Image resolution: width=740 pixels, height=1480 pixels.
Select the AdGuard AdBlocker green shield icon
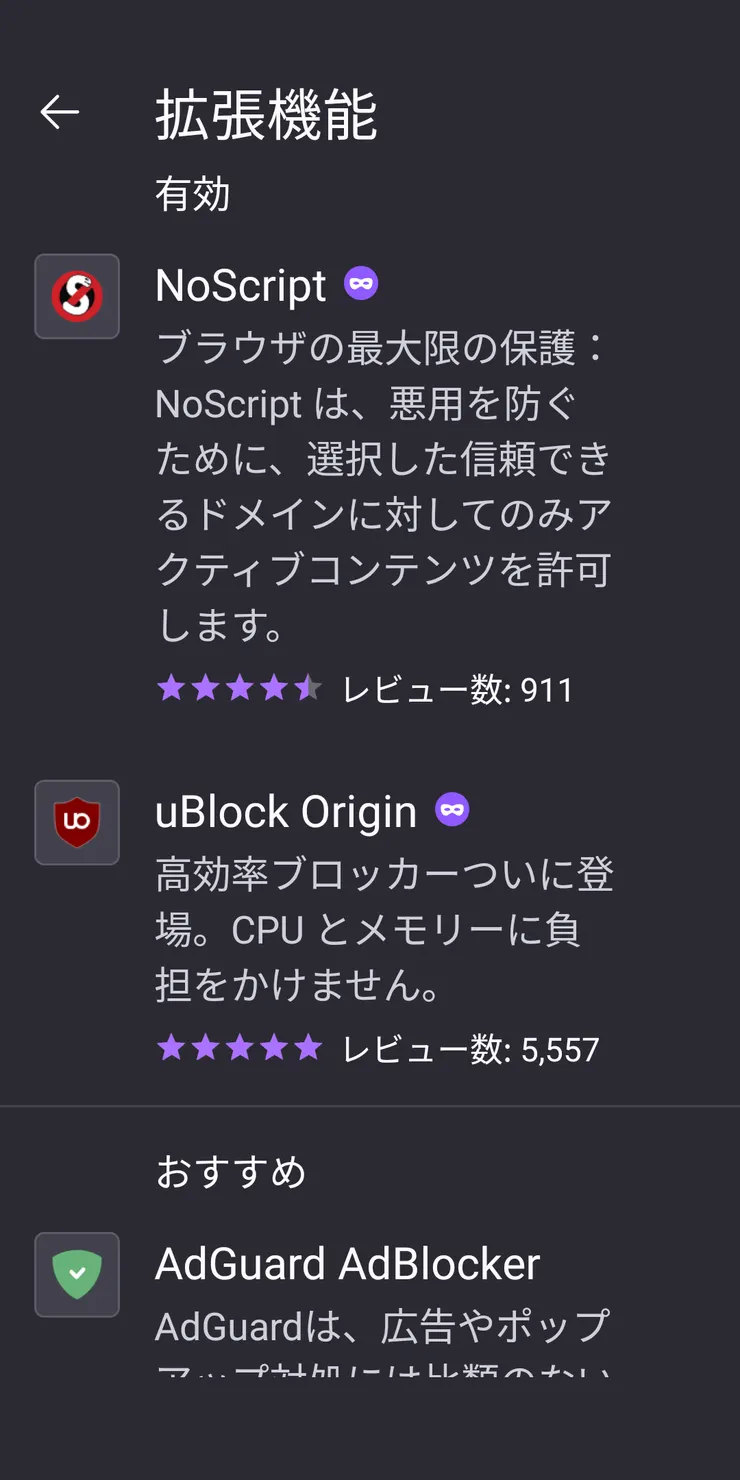pyautogui.click(x=77, y=1274)
